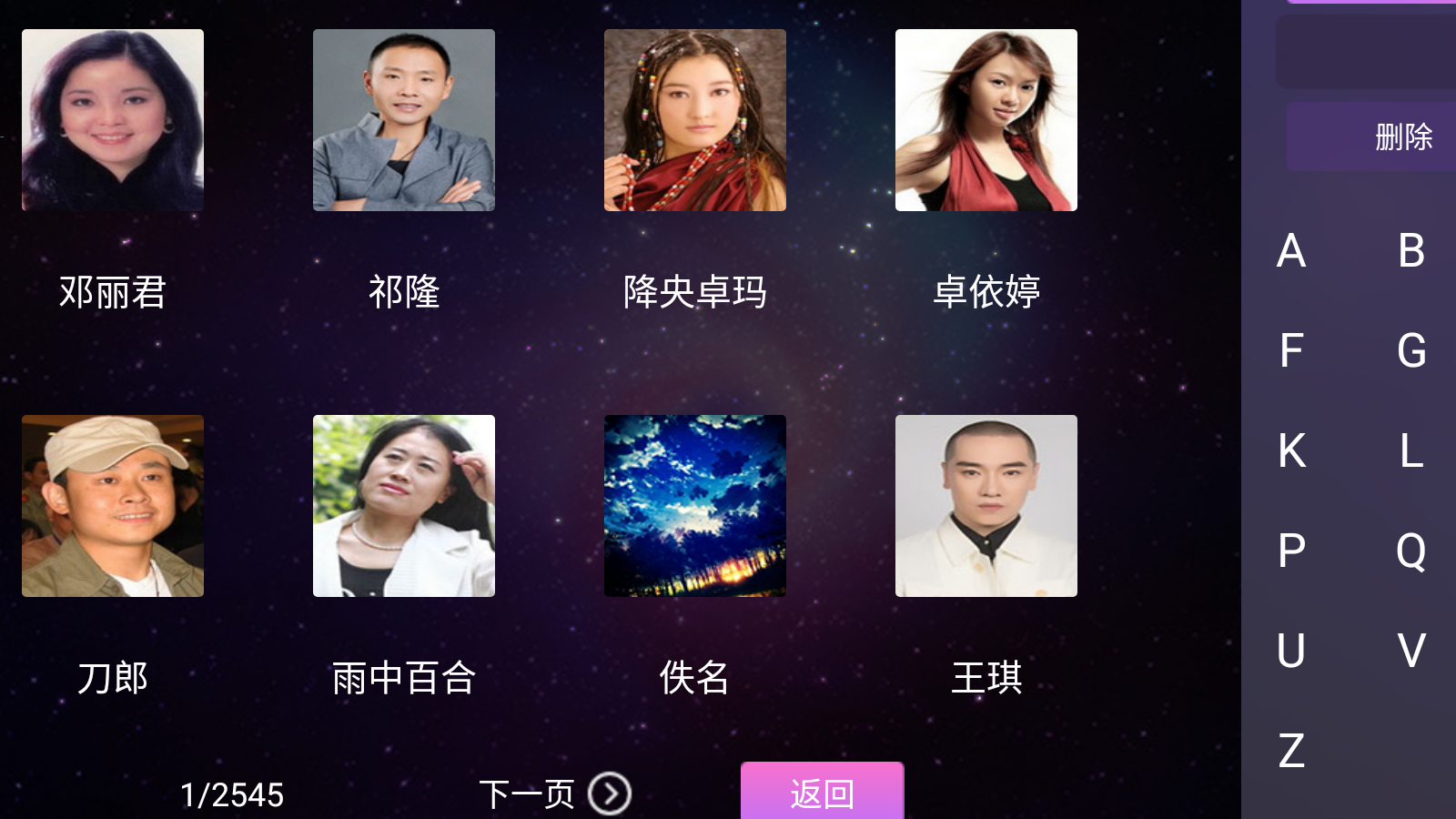Select singer 刀郎

(x=113, y=506)
